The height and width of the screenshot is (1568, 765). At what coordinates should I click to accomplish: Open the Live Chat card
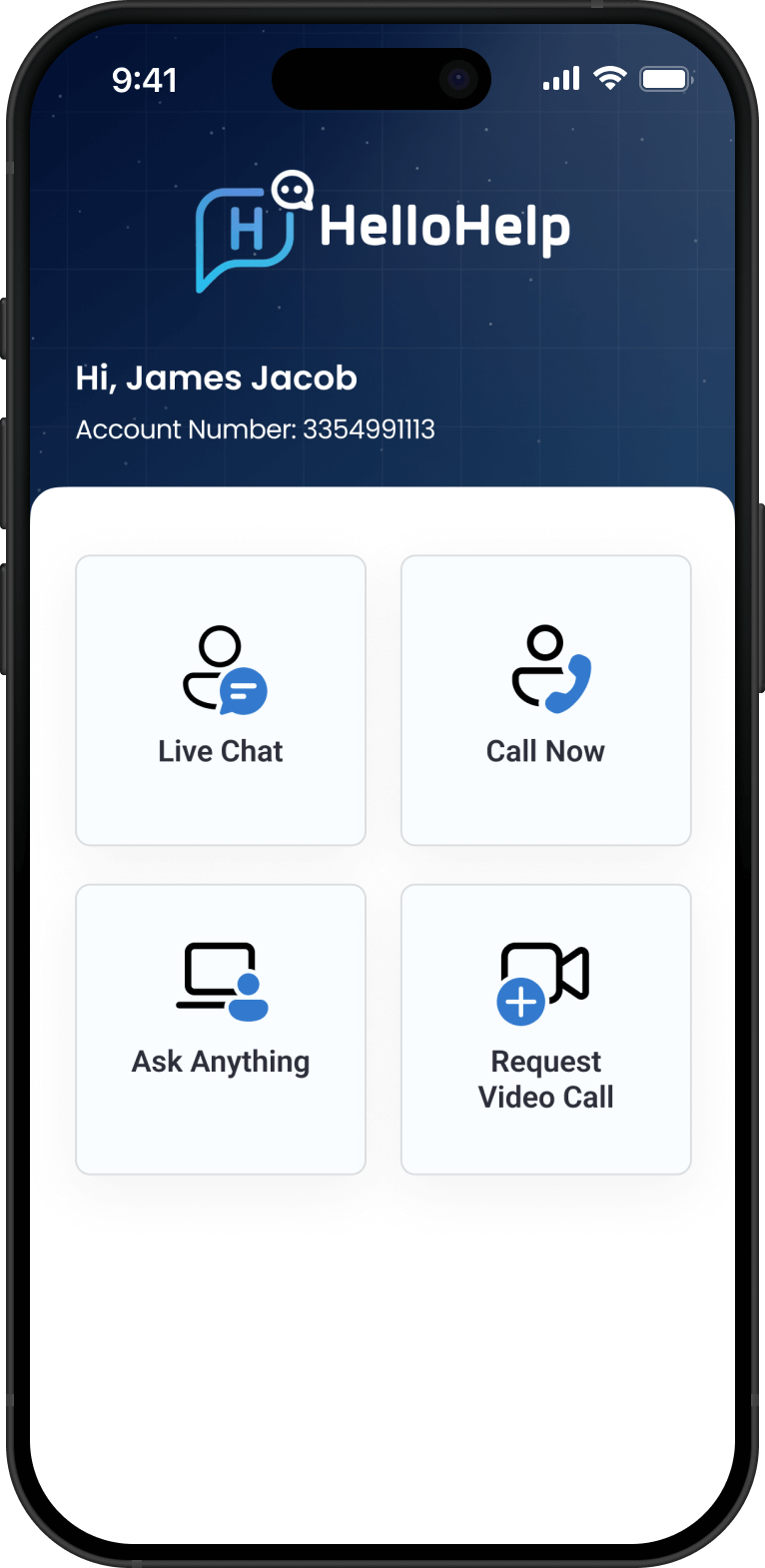tap(221, 700)
